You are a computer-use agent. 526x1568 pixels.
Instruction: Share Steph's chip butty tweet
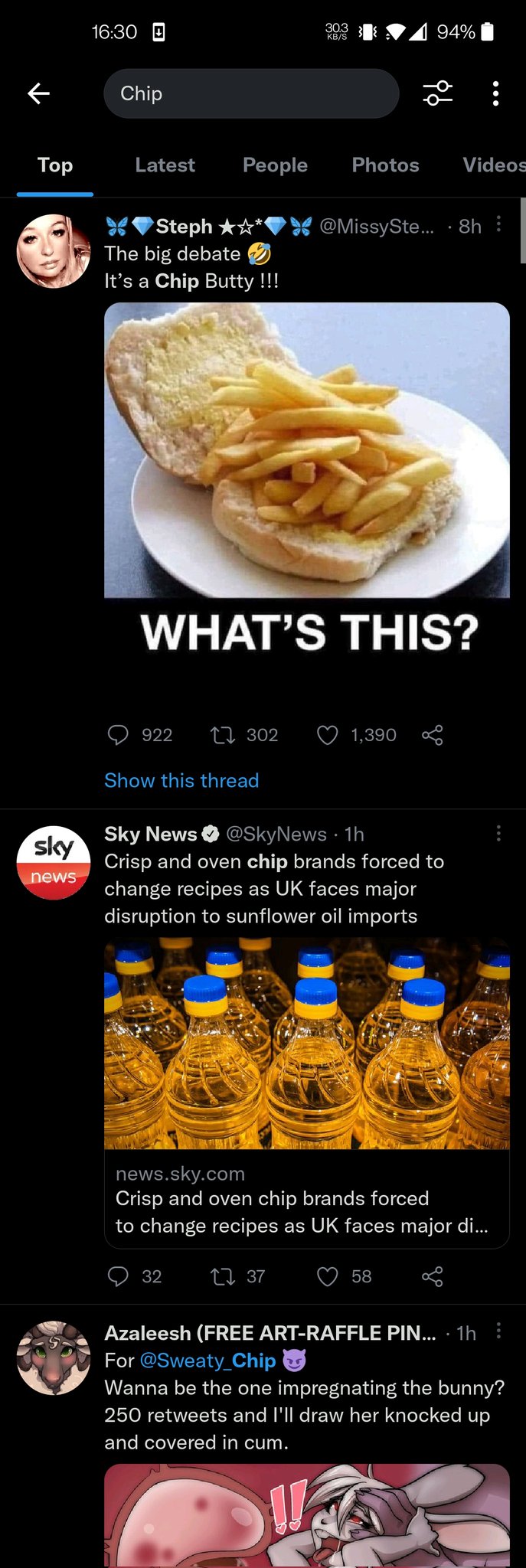click(x=432, y=735)
